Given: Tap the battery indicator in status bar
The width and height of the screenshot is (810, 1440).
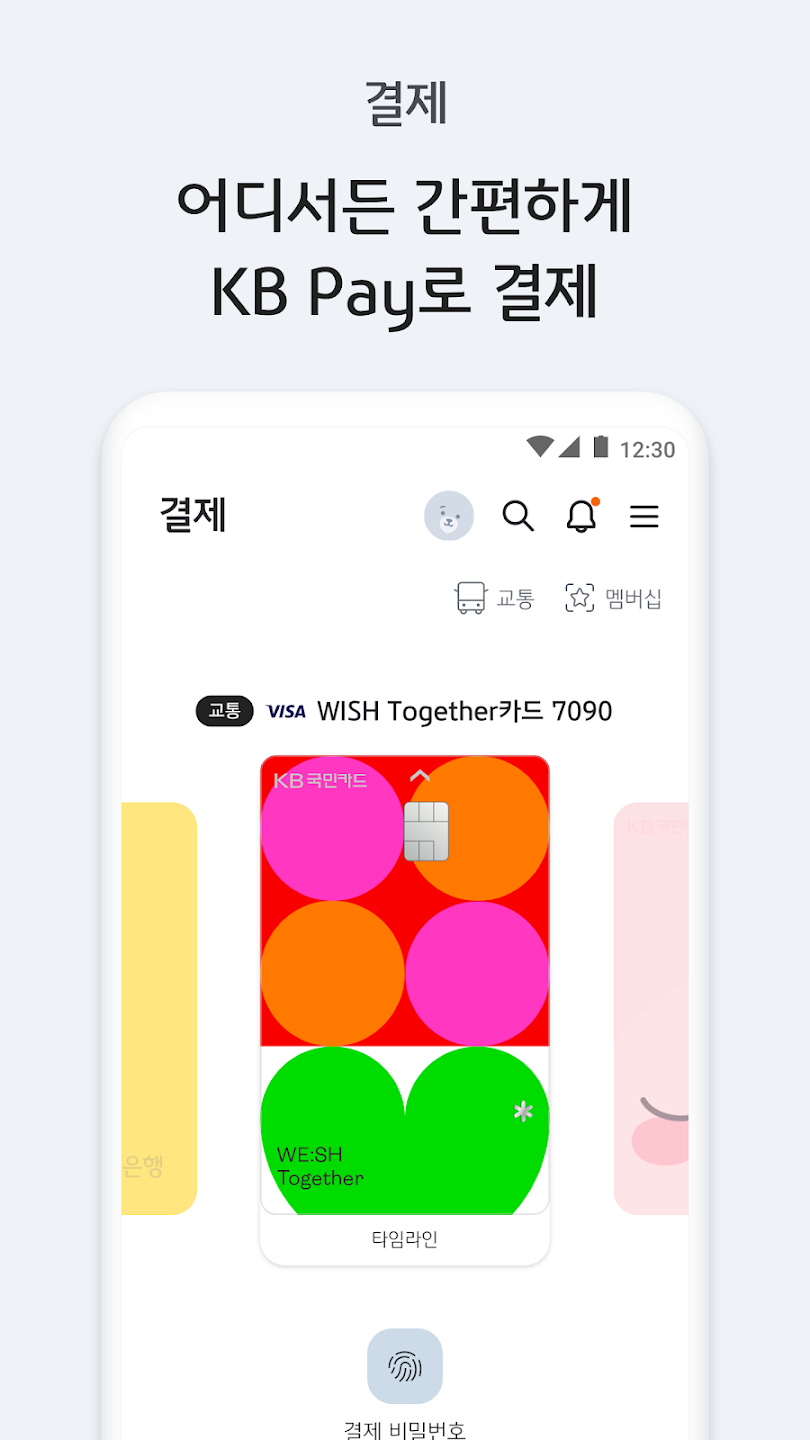Looking at the screenshot, I should click(601, 448).
